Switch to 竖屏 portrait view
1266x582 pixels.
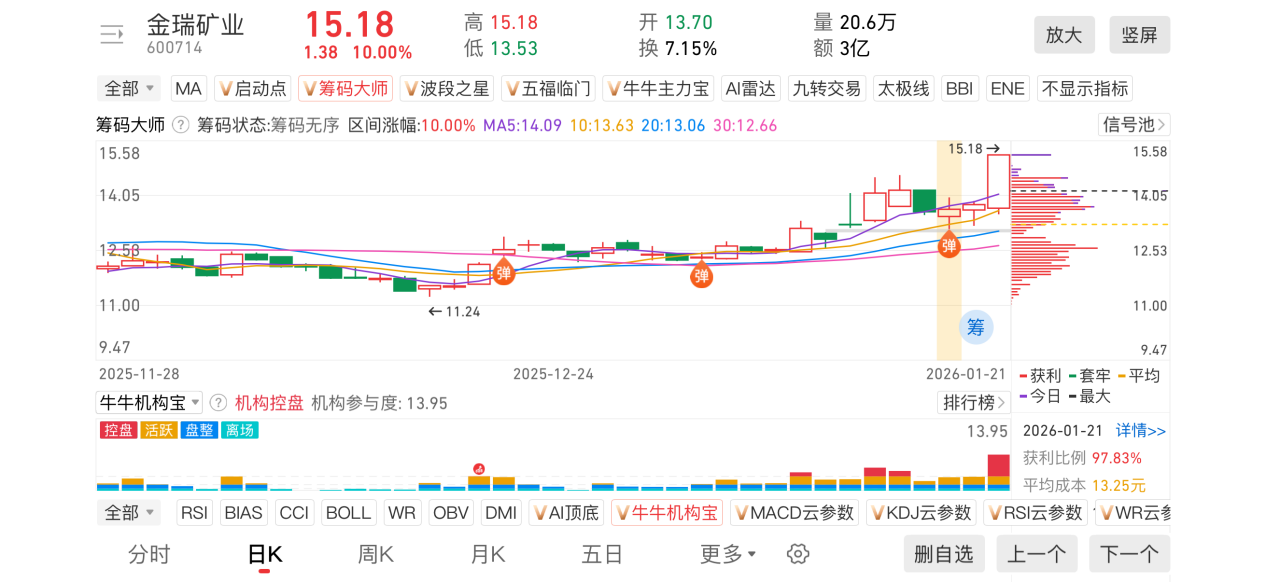coord(1139,35)
